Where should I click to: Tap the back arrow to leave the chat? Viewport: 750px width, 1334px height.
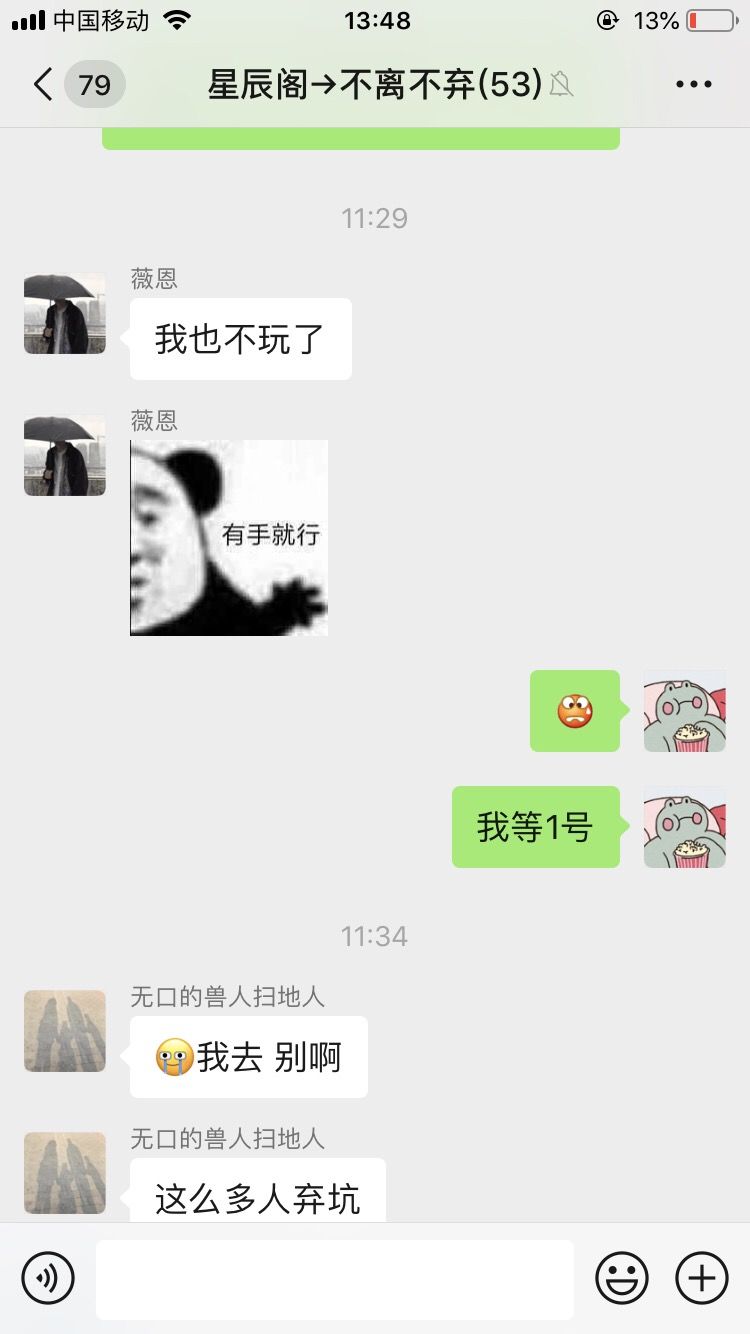pyautogui.click(x=41, y=85)
